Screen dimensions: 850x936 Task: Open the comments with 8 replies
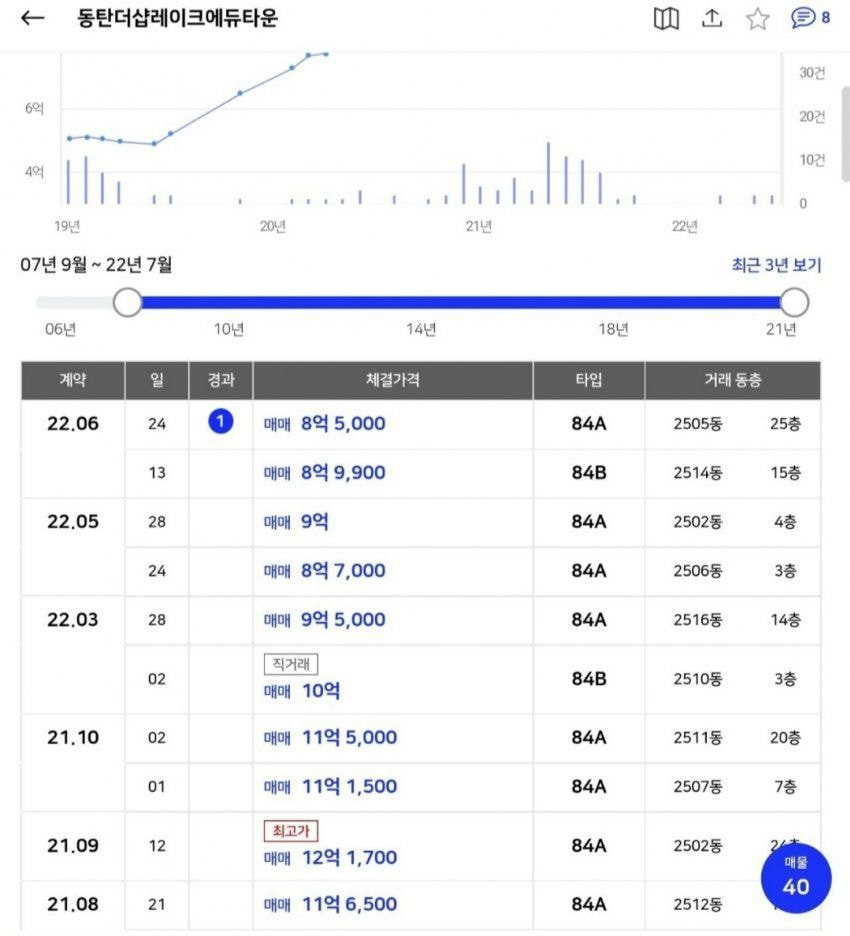(x=810, y=18)
